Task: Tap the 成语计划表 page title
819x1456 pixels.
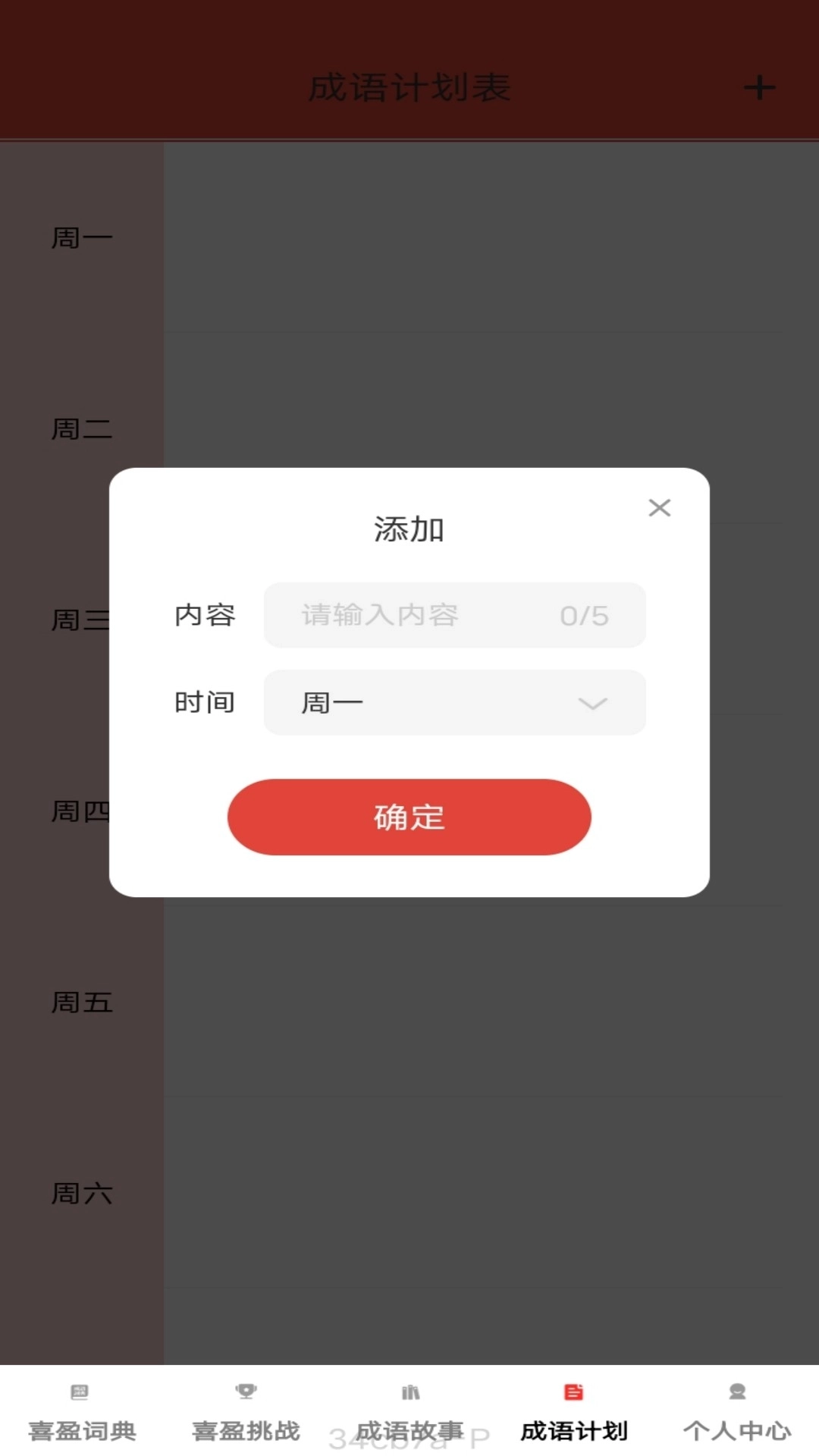Action: [x=409, y=89]
